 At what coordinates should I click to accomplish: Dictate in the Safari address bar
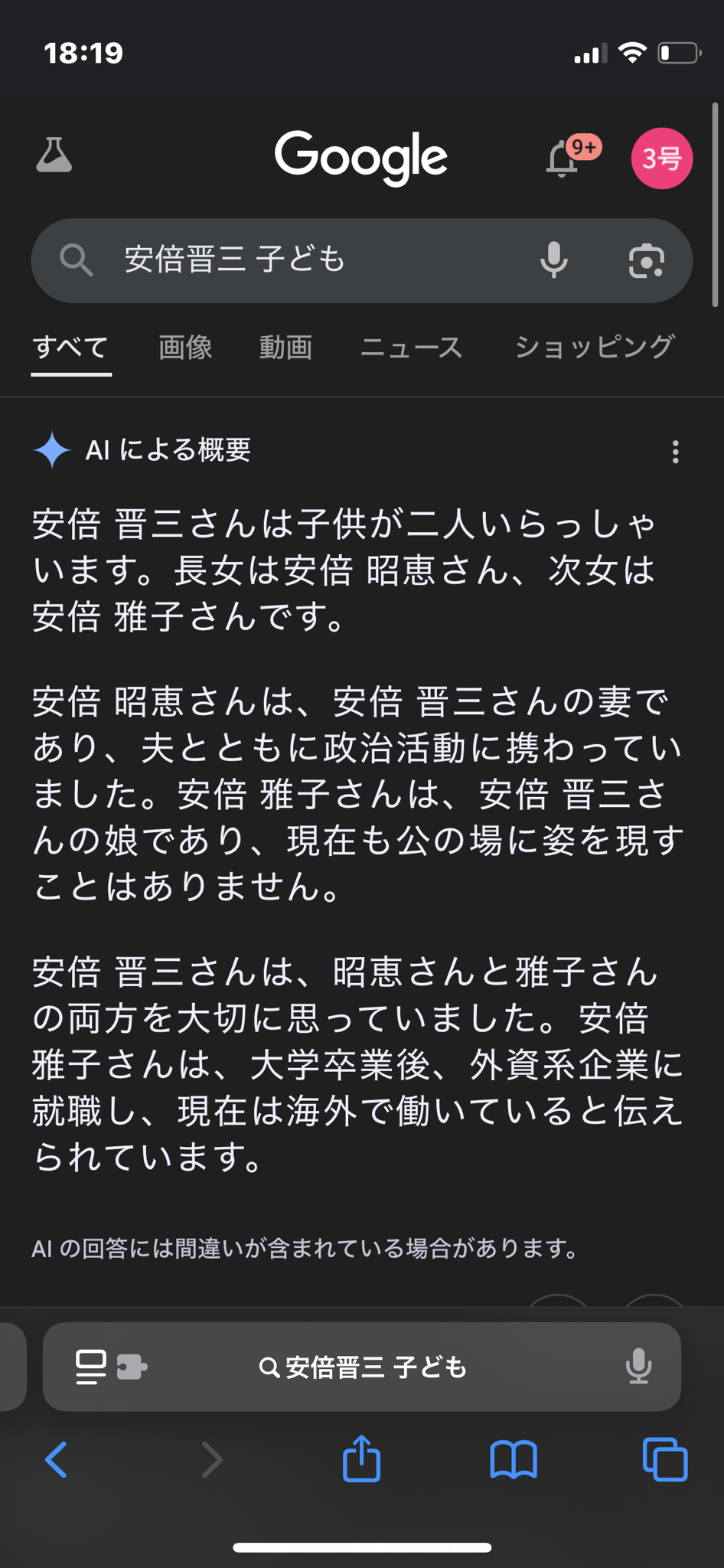638,1367
